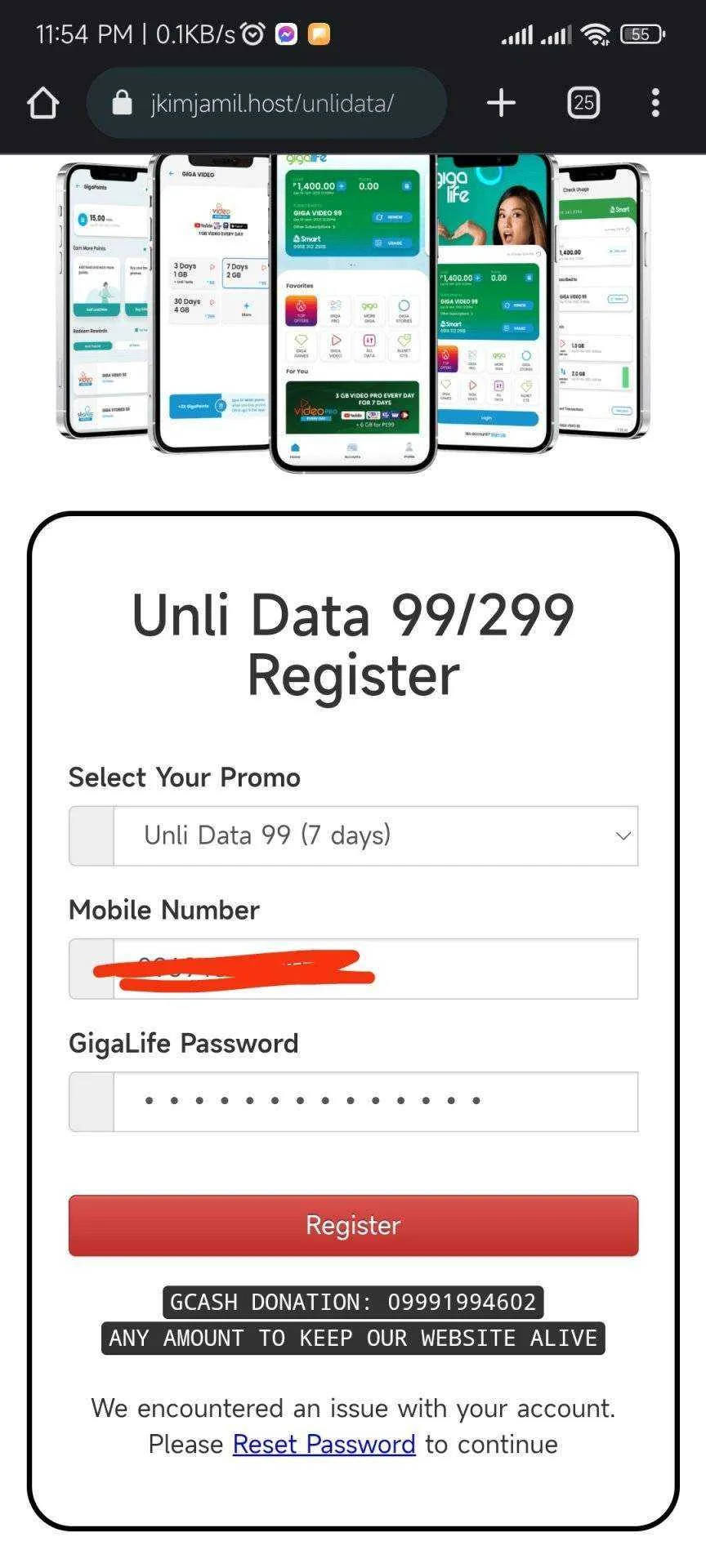Go to the browser home page
The image size is (706, 1568).
click(42, 103)
